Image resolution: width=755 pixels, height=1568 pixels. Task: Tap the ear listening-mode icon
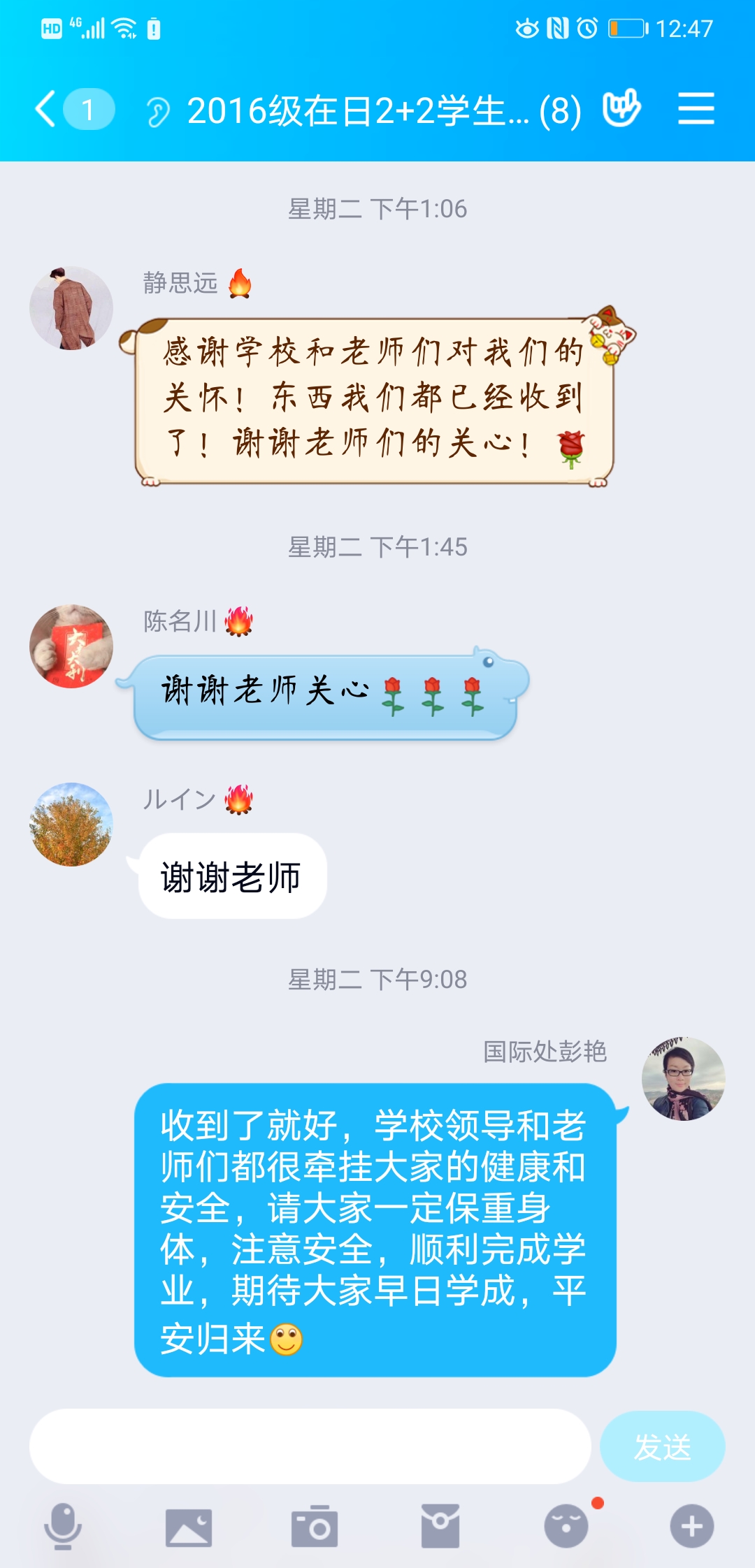[158, 112]
